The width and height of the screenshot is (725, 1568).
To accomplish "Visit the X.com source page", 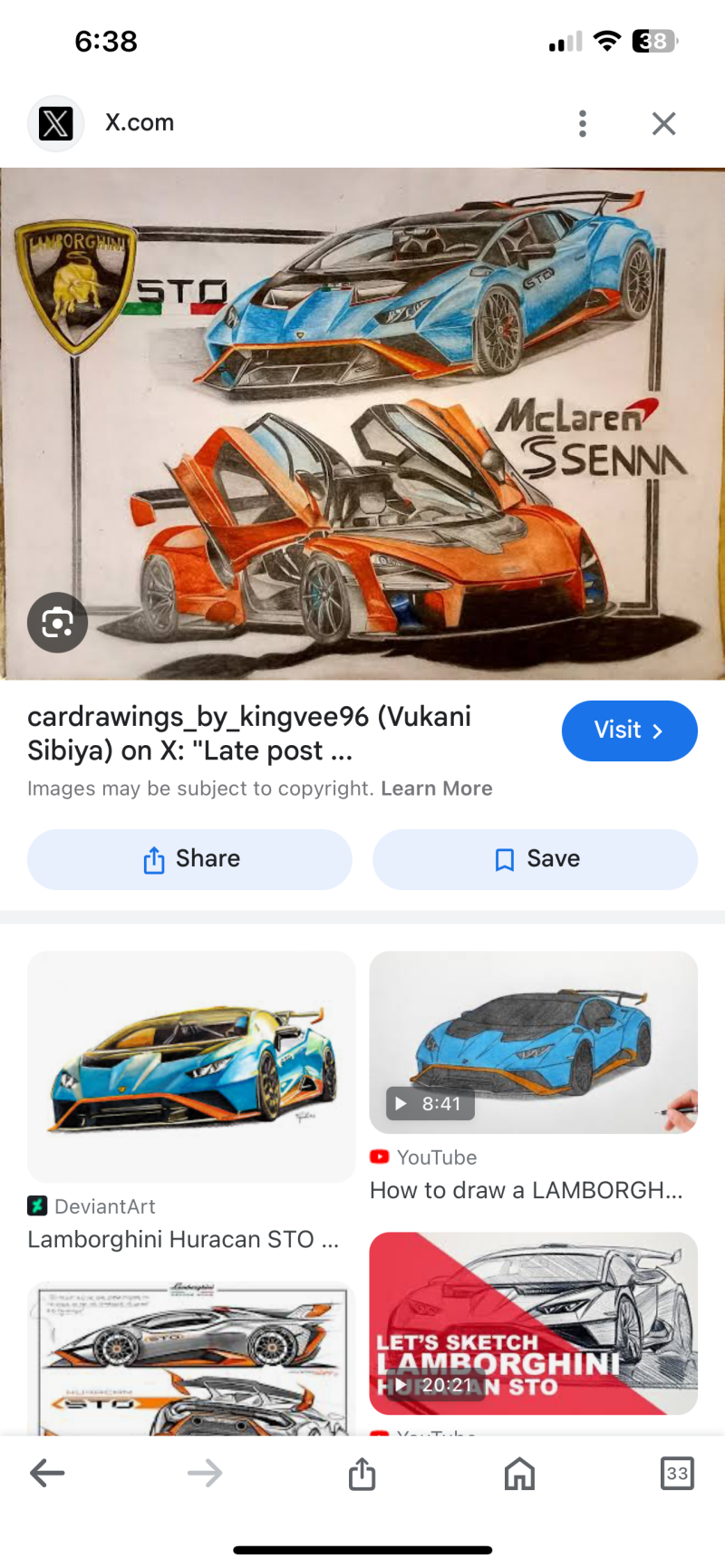I will (629, 731).
